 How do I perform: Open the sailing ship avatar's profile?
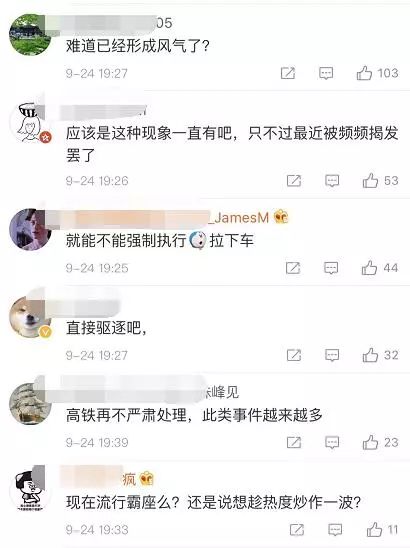point(30,404)
